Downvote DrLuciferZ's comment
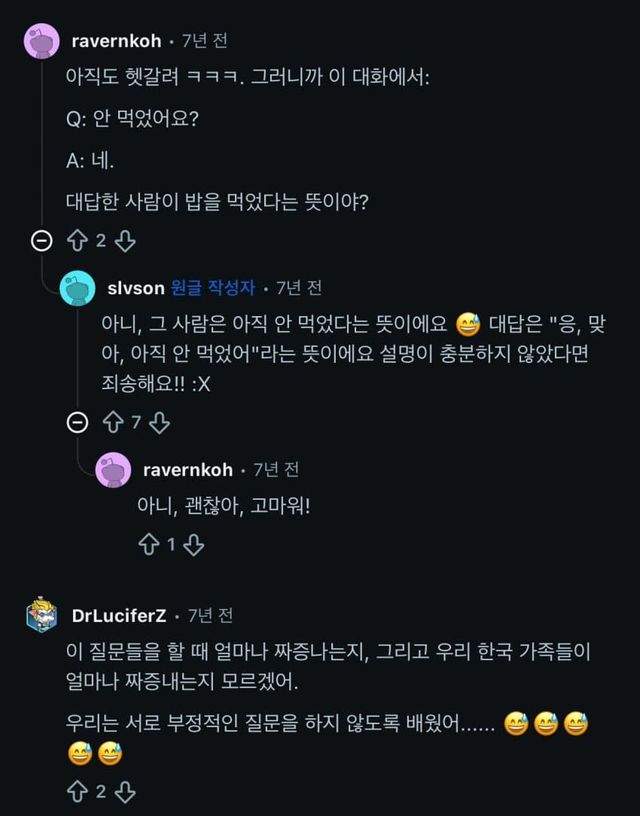The width and height of the screenshot is (640, 816). [x=125, y=792]
